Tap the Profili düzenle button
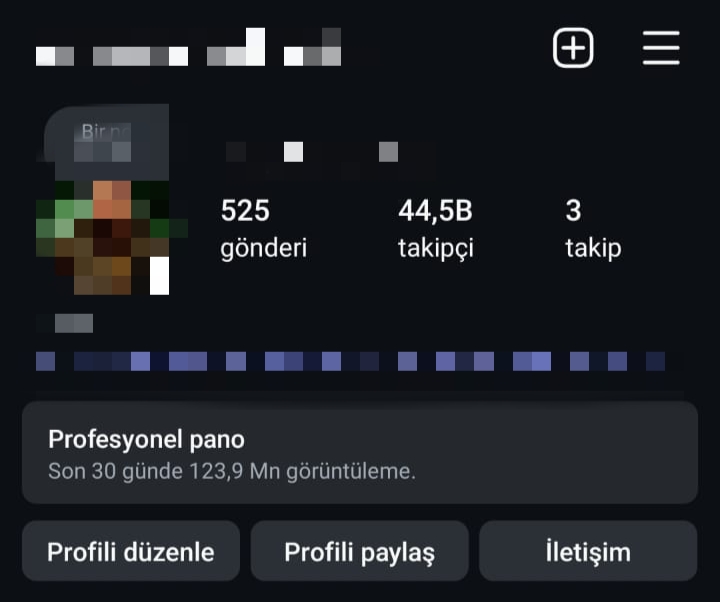The image size is (720, 602). pyautogui.click(x=131, y=551)
